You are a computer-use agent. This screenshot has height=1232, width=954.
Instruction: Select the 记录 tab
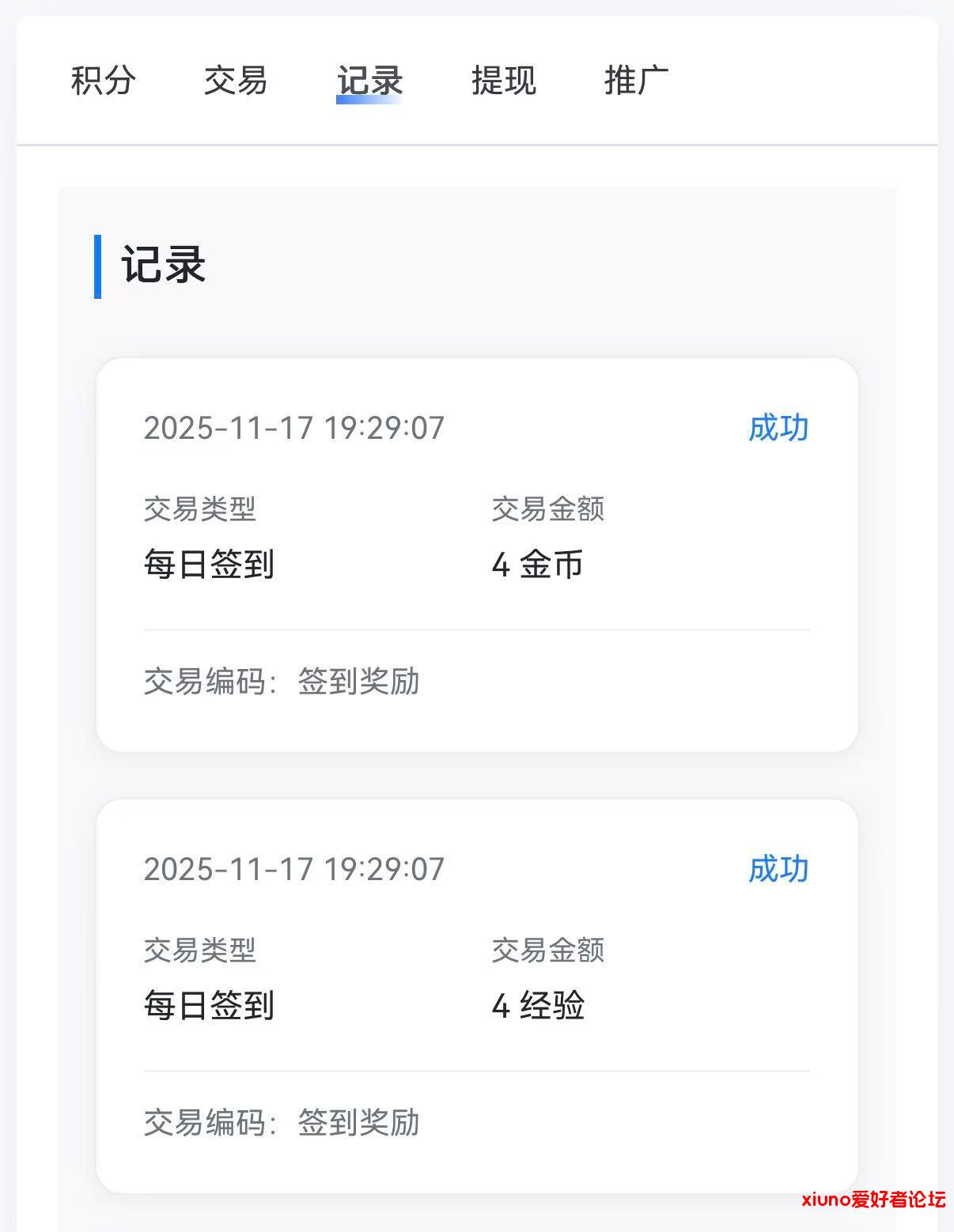[x=369, y=80]
